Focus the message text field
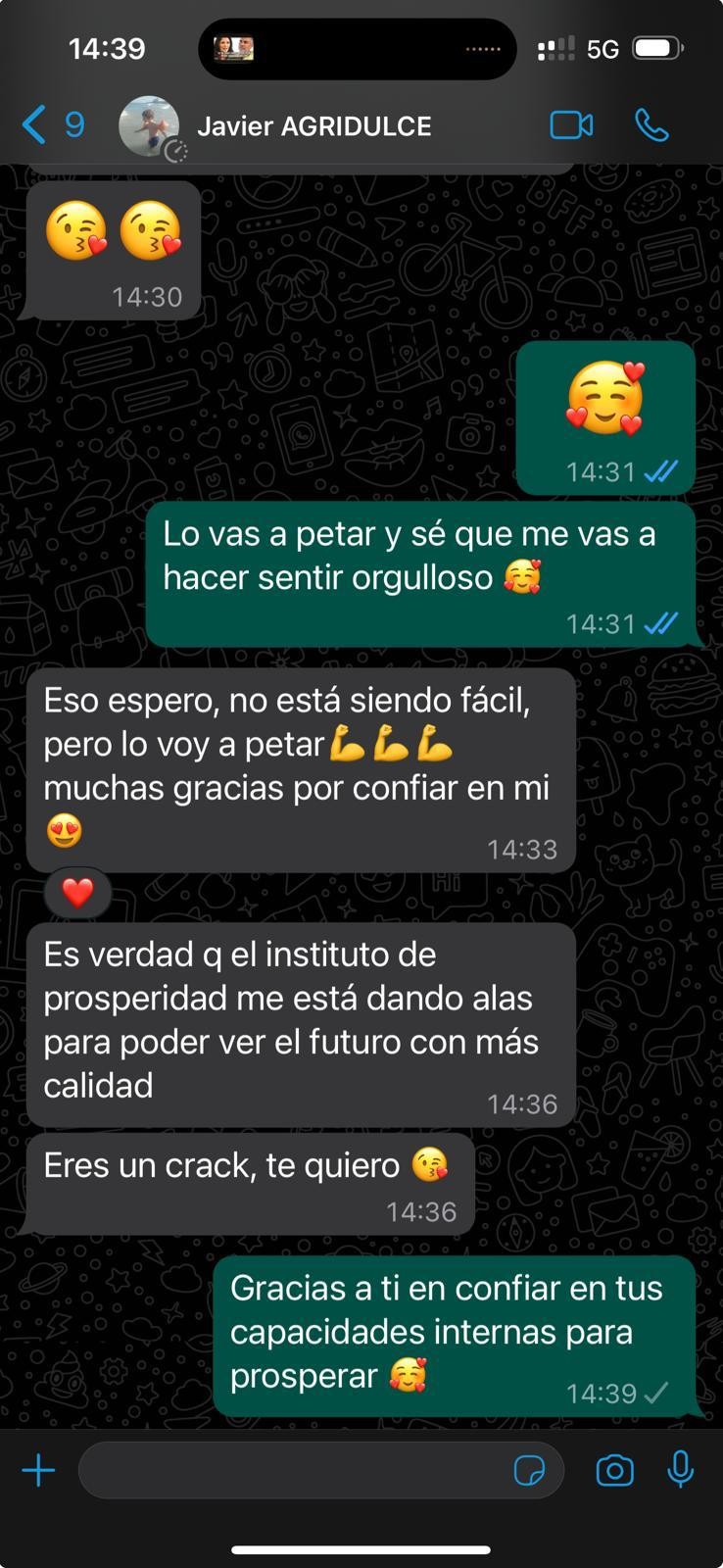This screenshot has height=1568, width=723. (294, 1470)
